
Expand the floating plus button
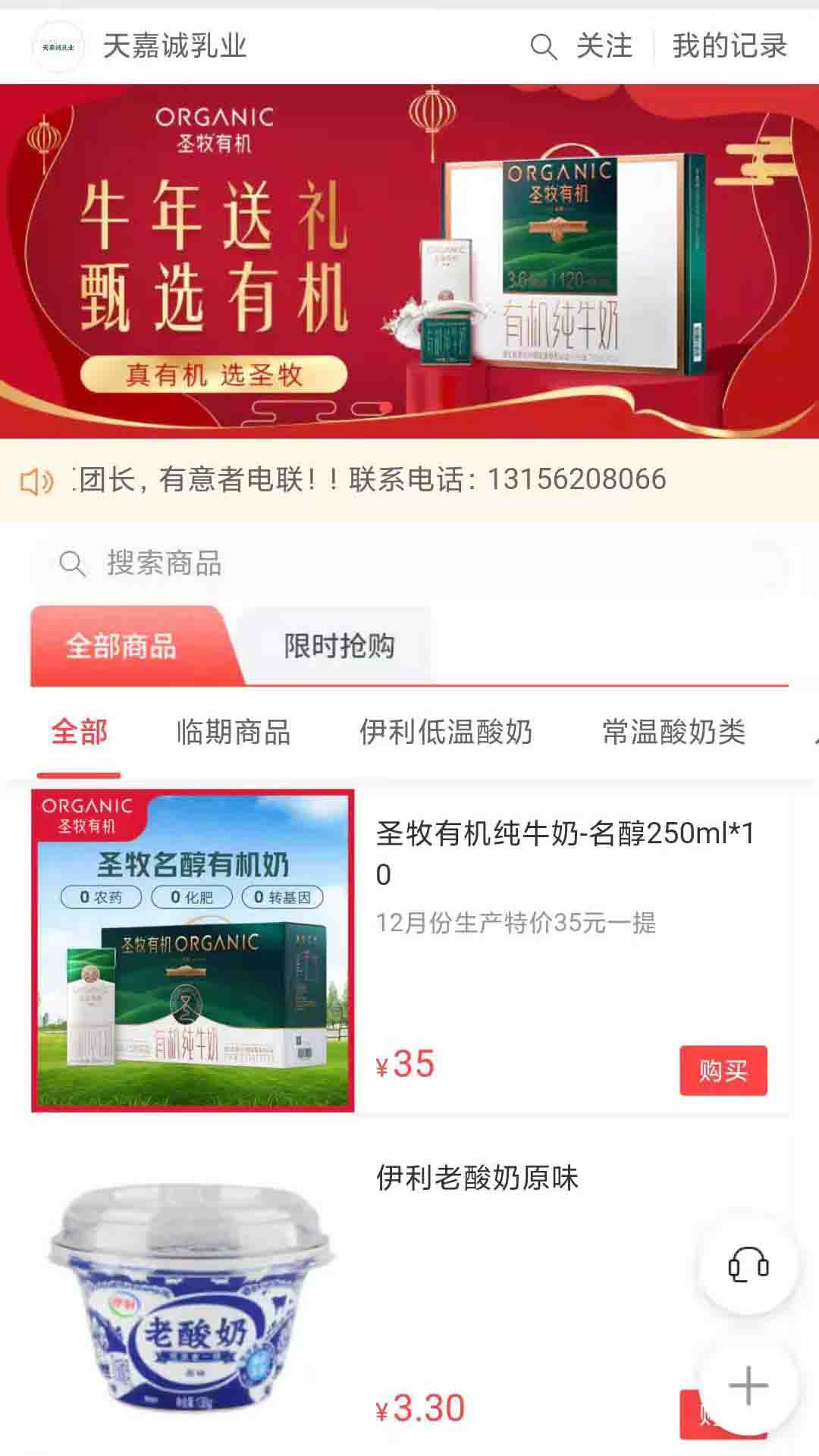point(748,1385)
